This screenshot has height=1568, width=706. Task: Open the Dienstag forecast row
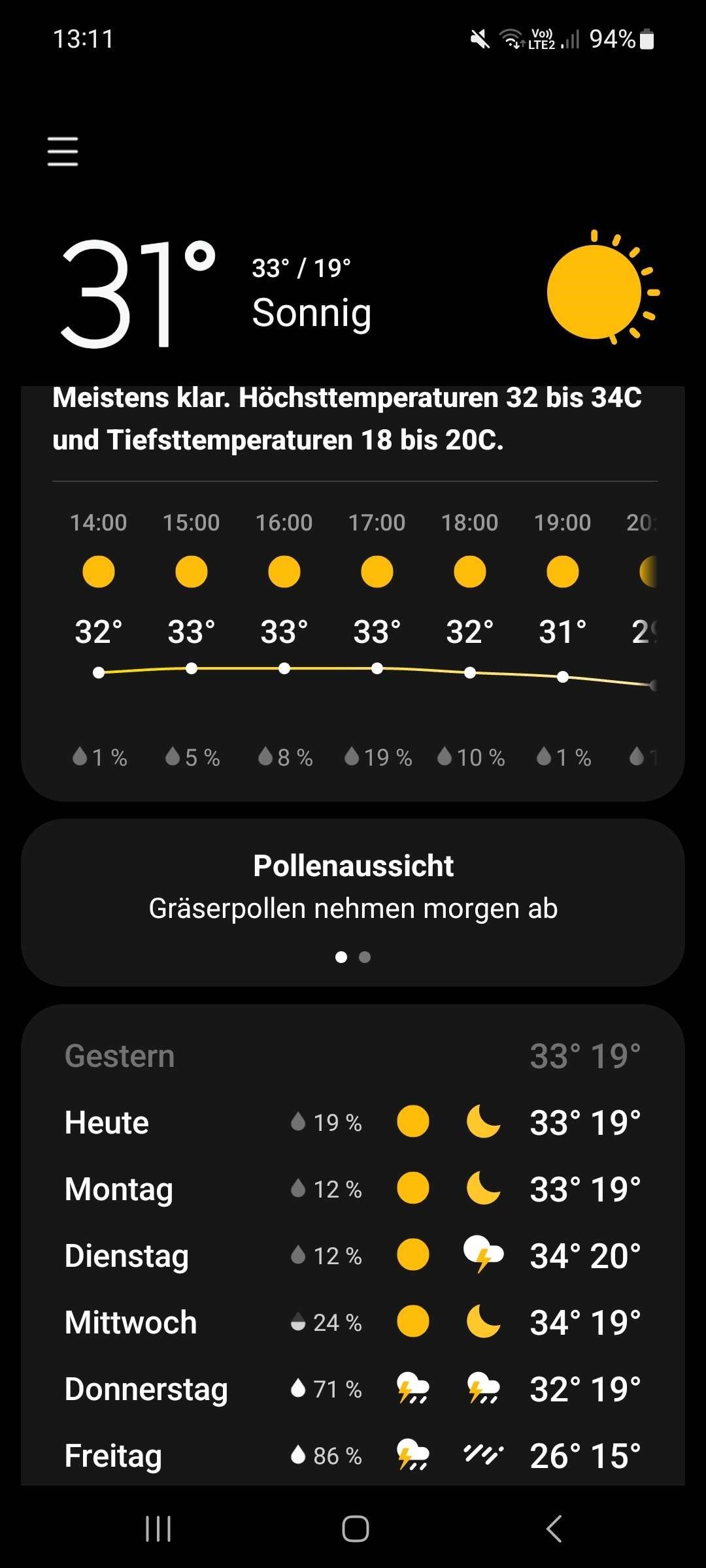[353, 1256]
